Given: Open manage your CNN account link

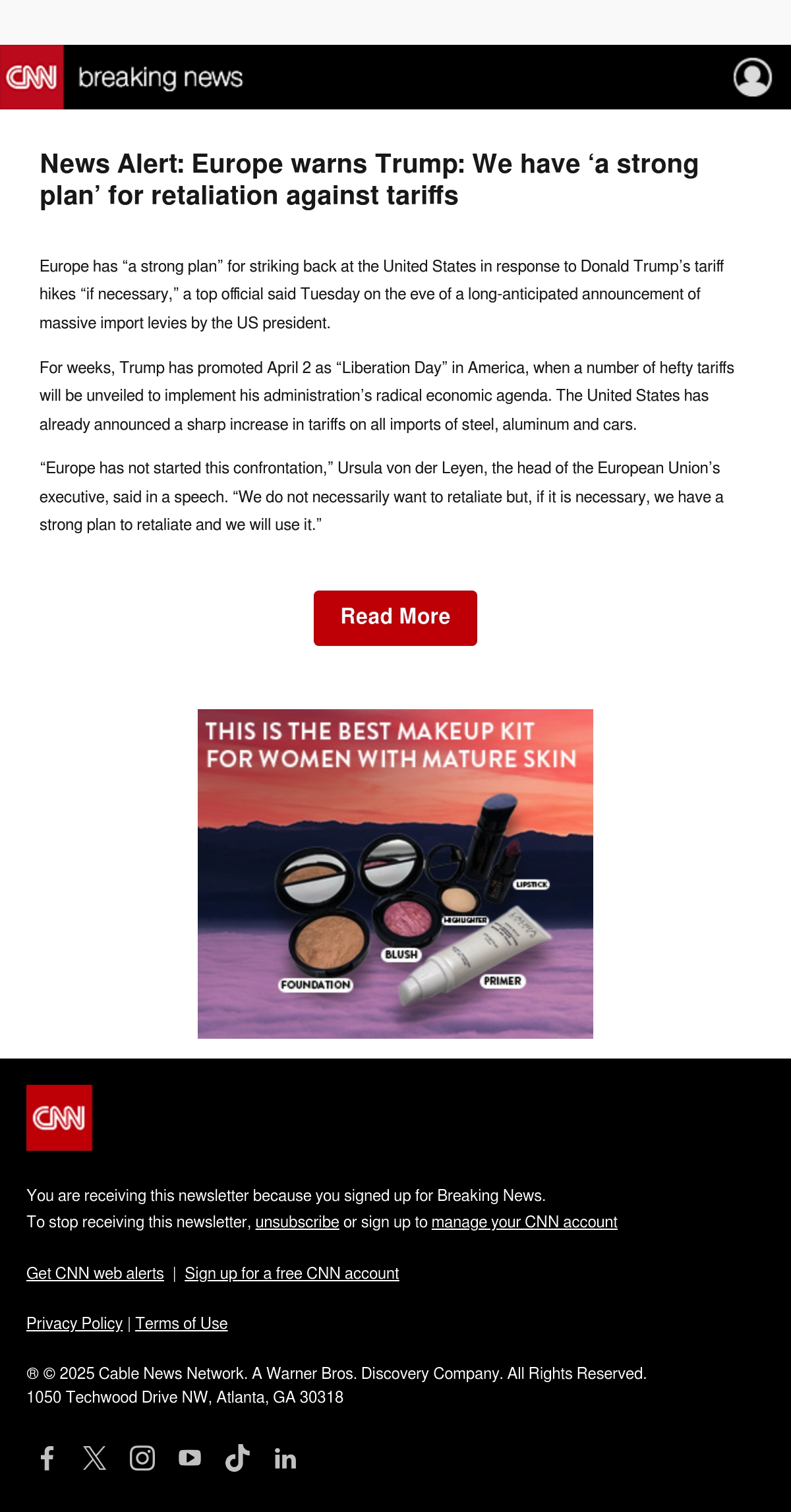Looking at the screenshot, I should (524, 1222).
